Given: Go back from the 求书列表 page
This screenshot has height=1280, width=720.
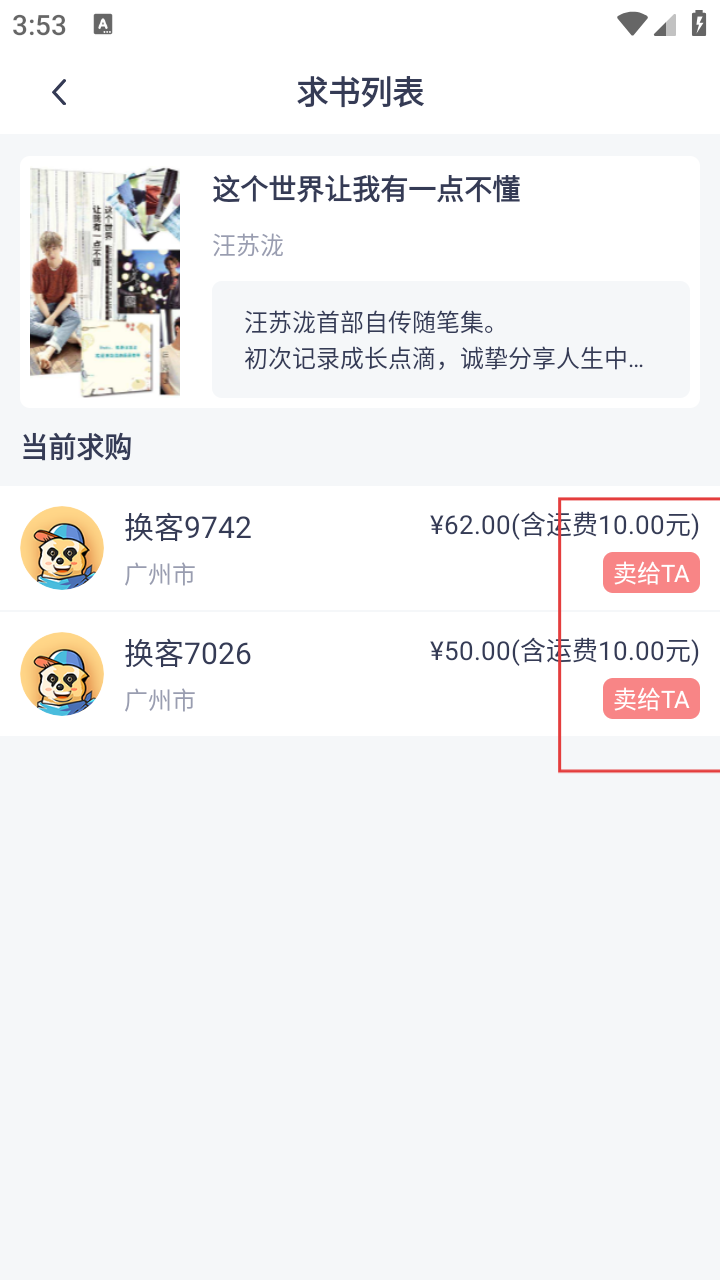Looking at the screenshot, I should (x=60, y=93).
